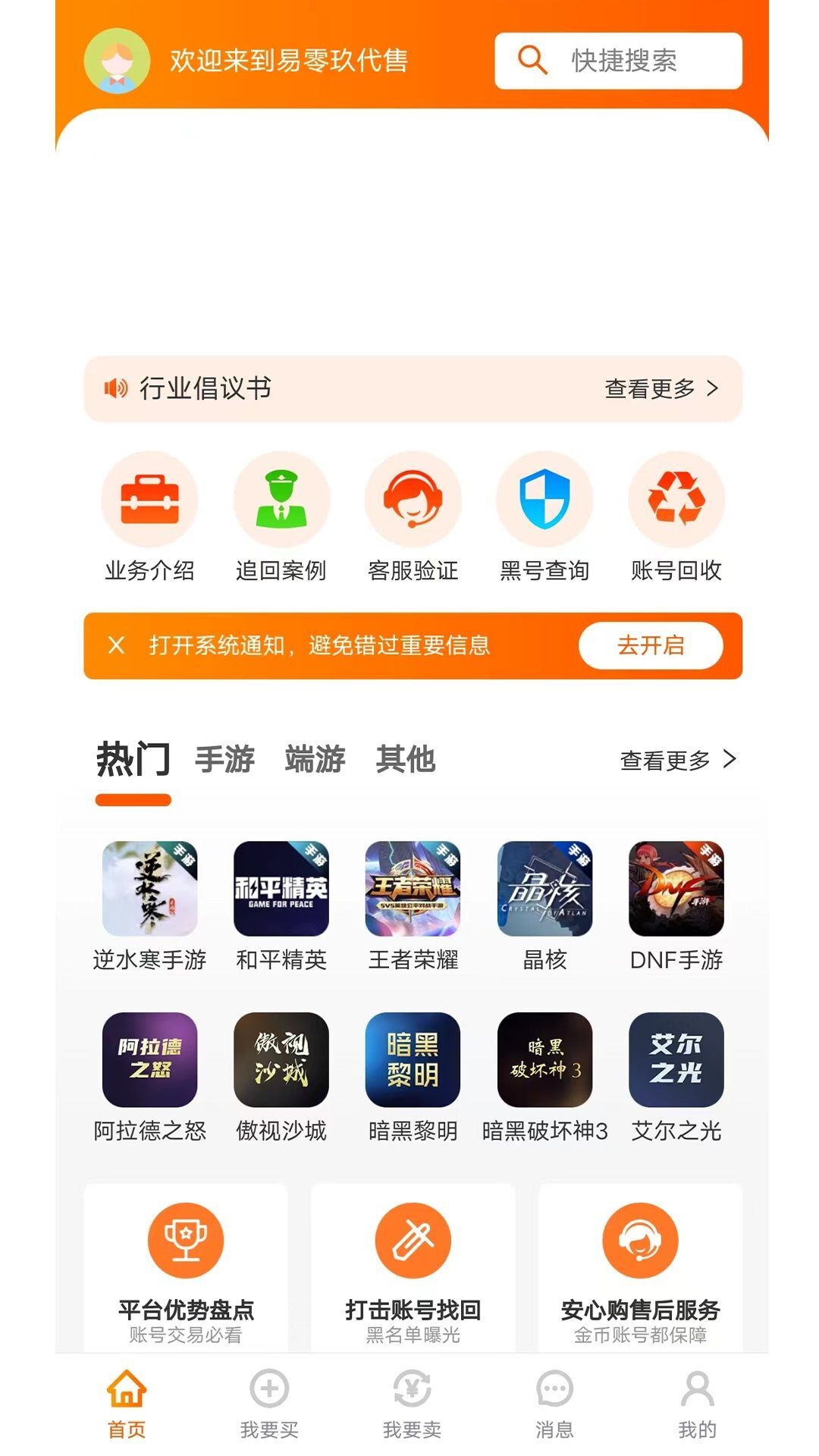Open 我的 profile section
This screenshot has width=819, height=1456.
click(x=696, y=1407)
